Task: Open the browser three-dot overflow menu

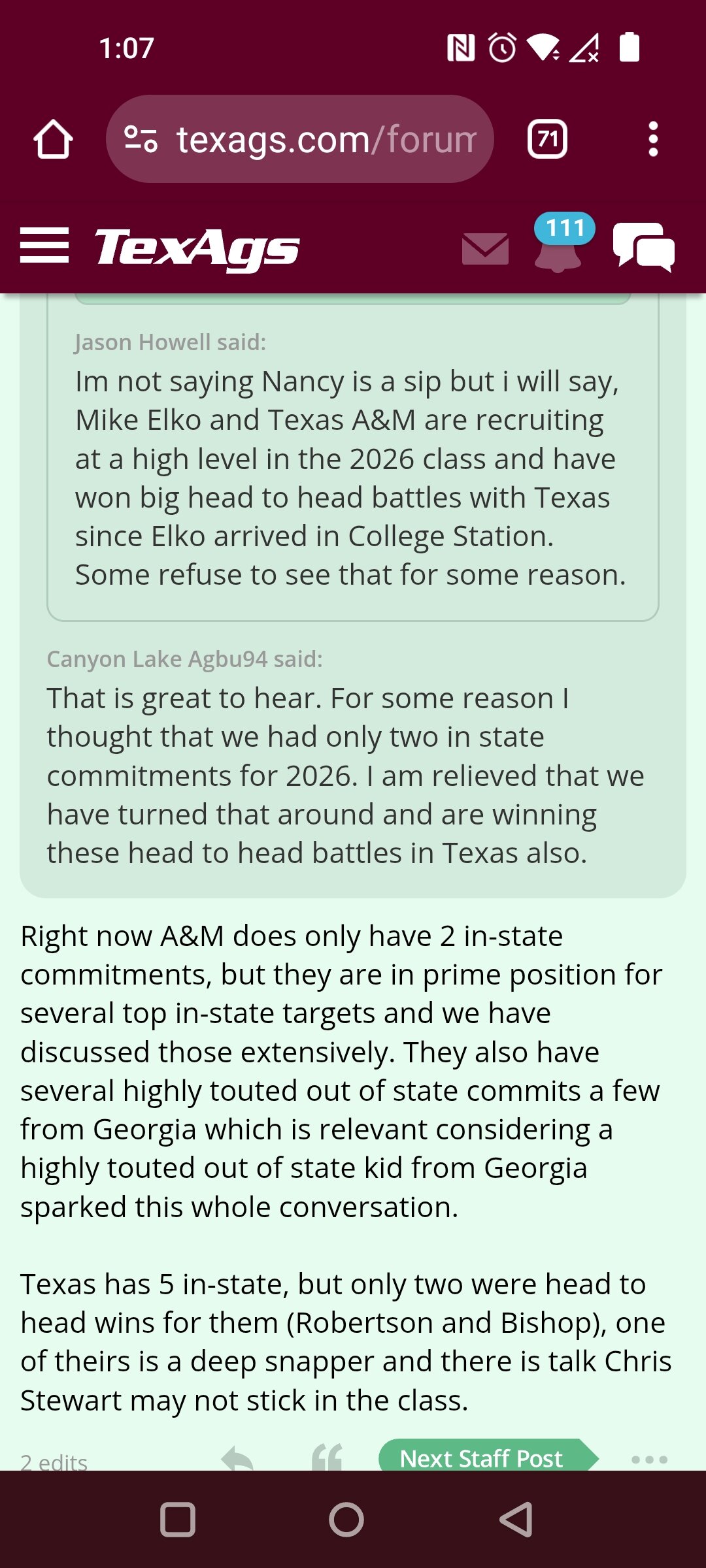Action: [x=652, y=139]
